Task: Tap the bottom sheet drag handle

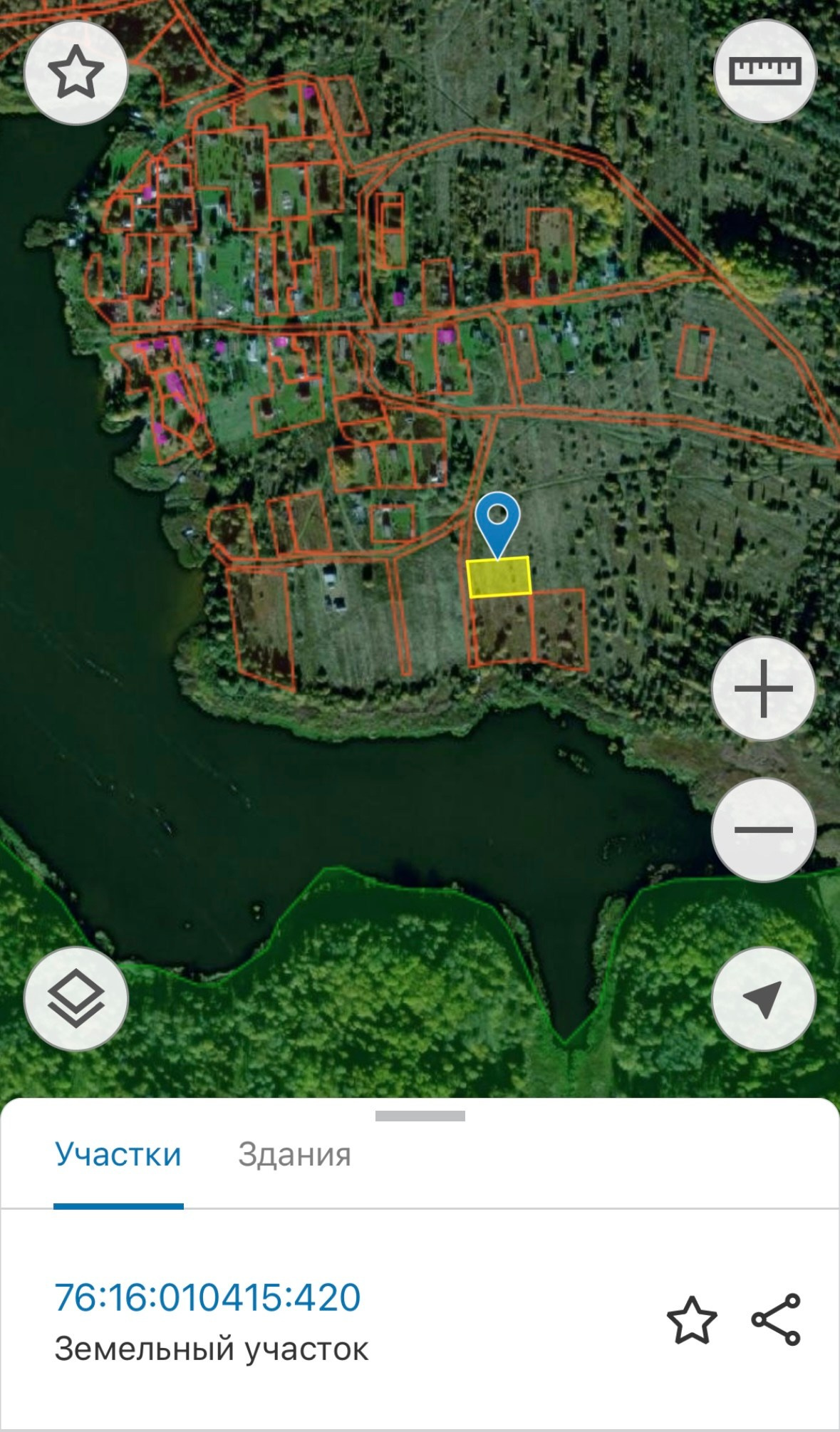Action: click(x=420, y=1116)
